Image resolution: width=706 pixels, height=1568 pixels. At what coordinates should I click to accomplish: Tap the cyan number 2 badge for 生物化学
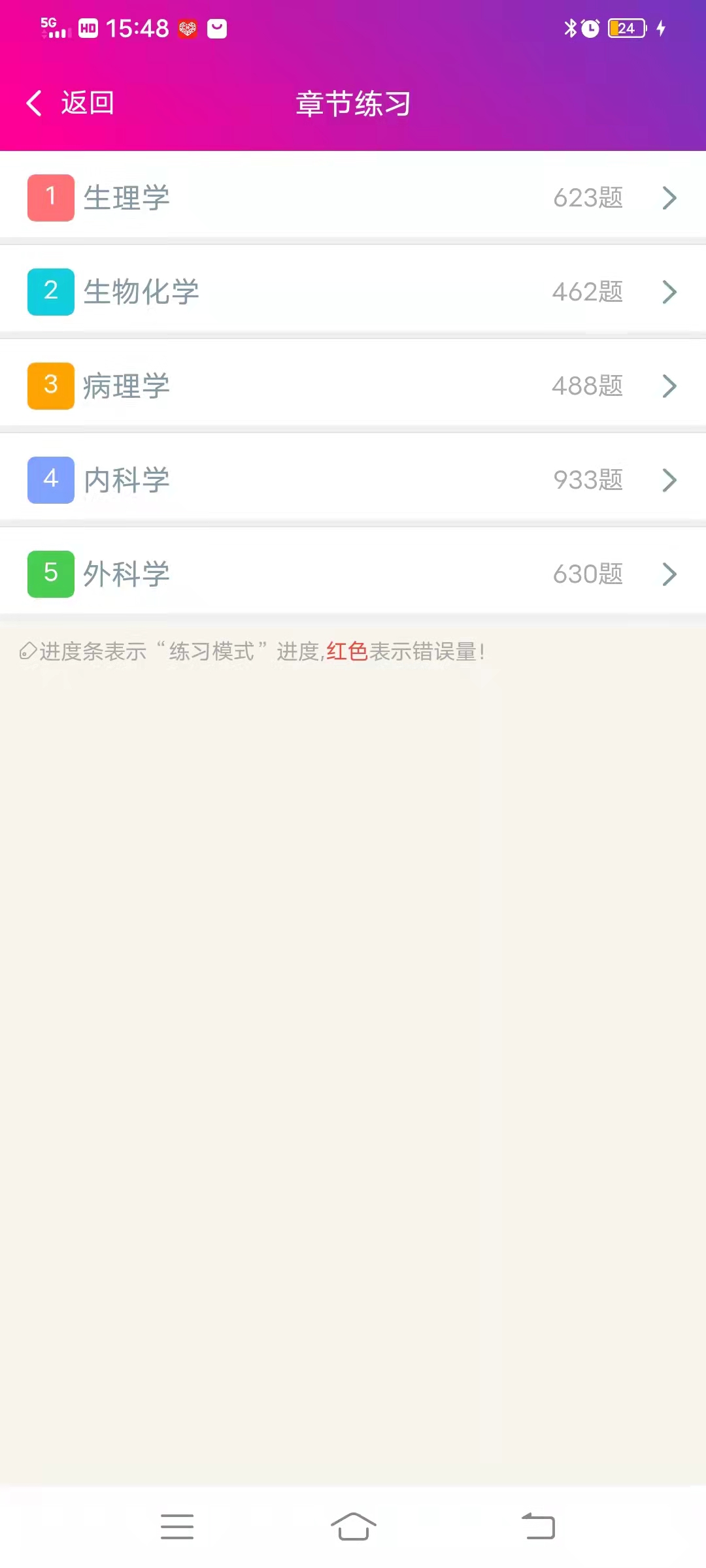pyautogui.click(x=50, y=290)
